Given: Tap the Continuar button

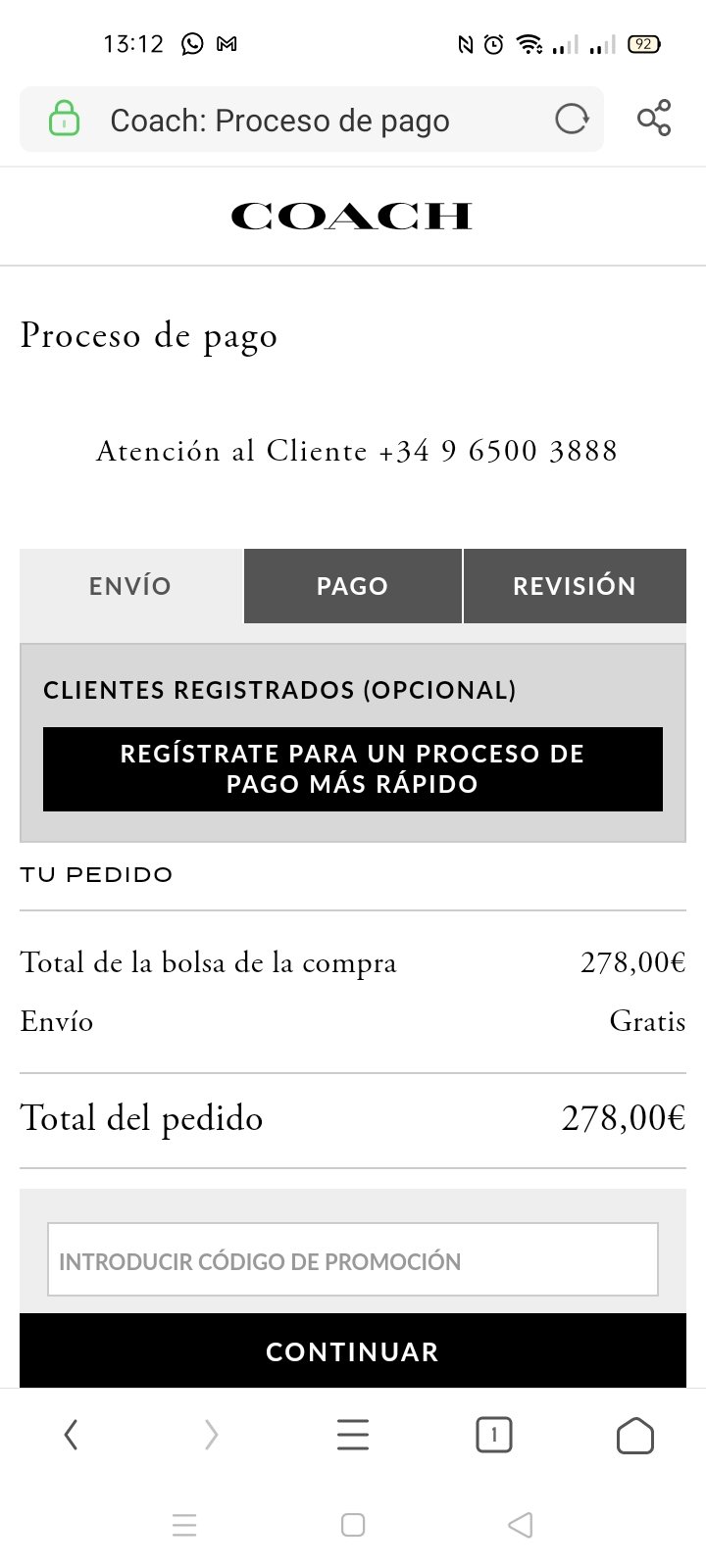Looking at the screenshot, I should (353, 1351).
